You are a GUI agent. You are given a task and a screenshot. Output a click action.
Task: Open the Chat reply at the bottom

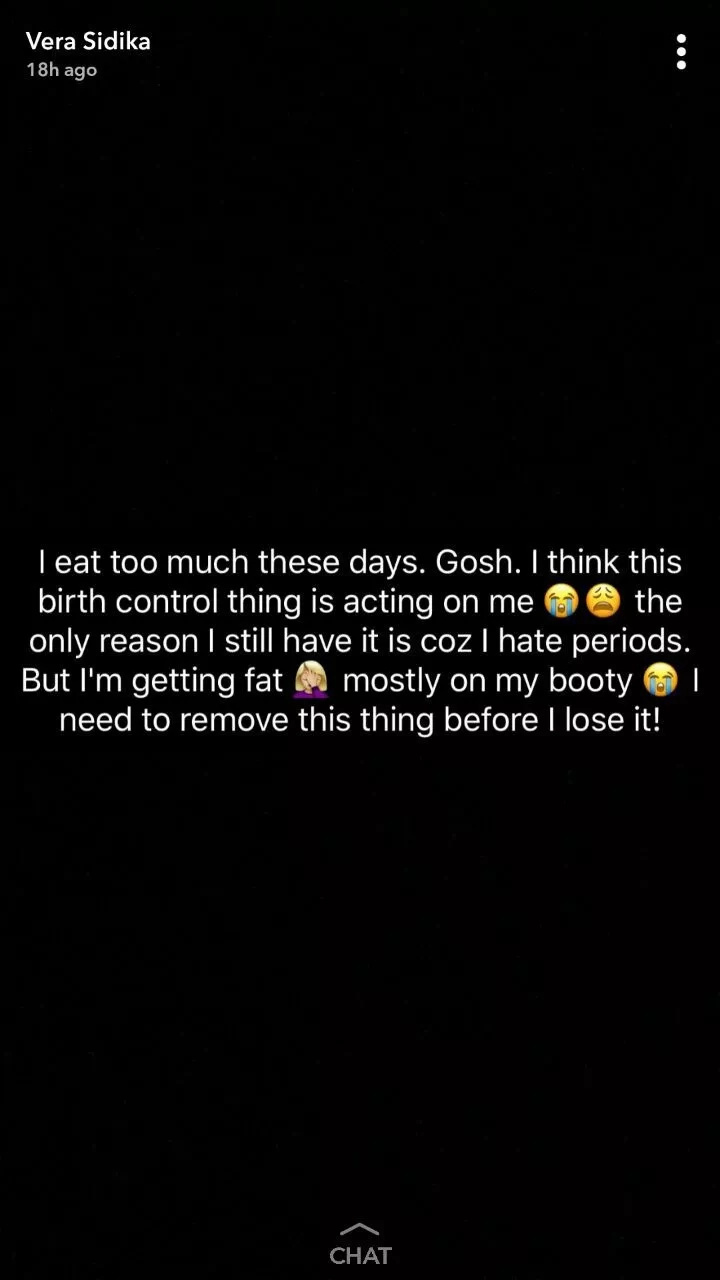tap(360, 1245)
